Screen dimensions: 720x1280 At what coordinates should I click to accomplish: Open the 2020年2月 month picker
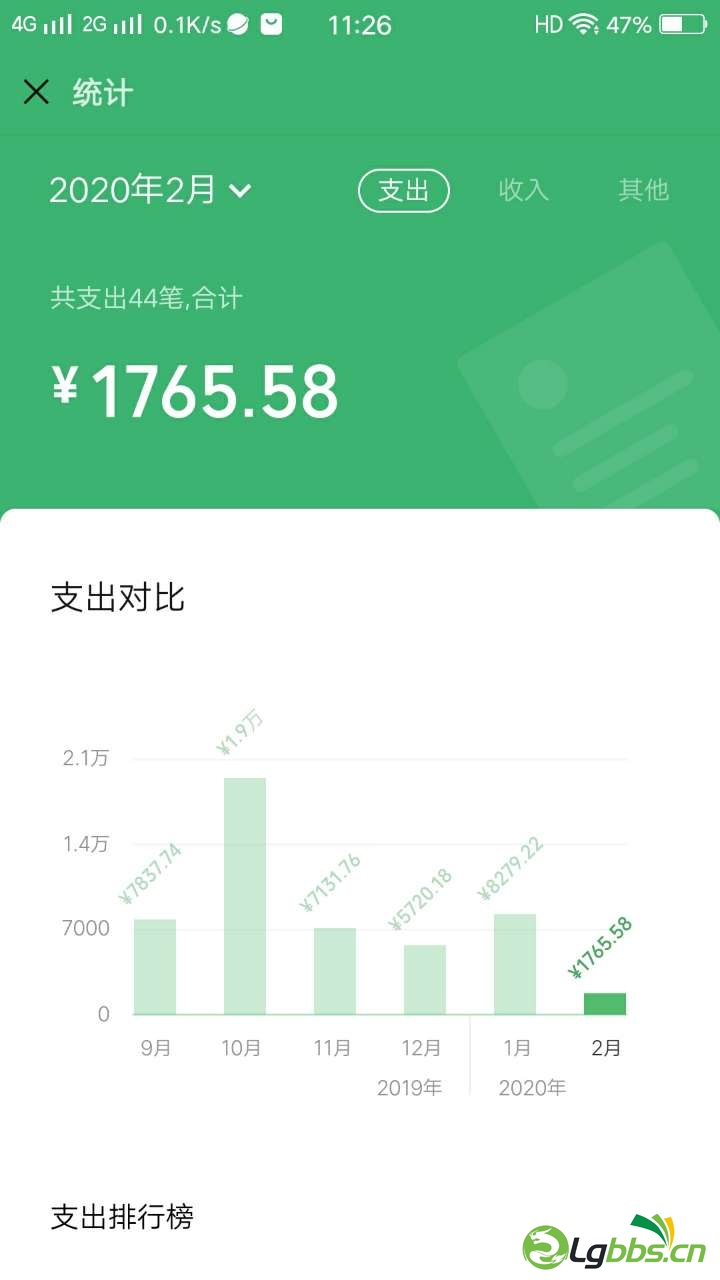pos(150,189)
